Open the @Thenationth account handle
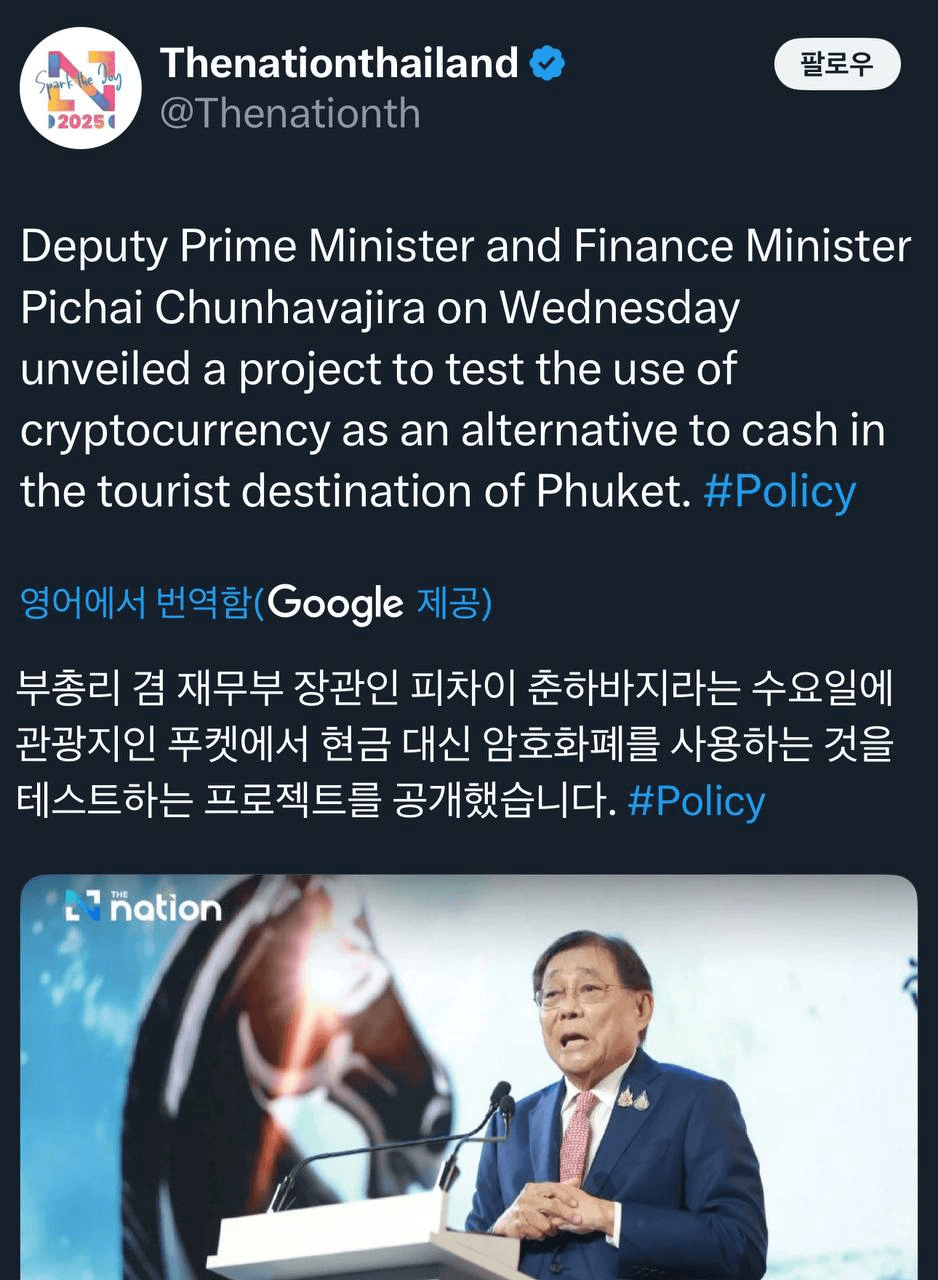This screenshot has width=938, height=1280. tap(290, 113)
